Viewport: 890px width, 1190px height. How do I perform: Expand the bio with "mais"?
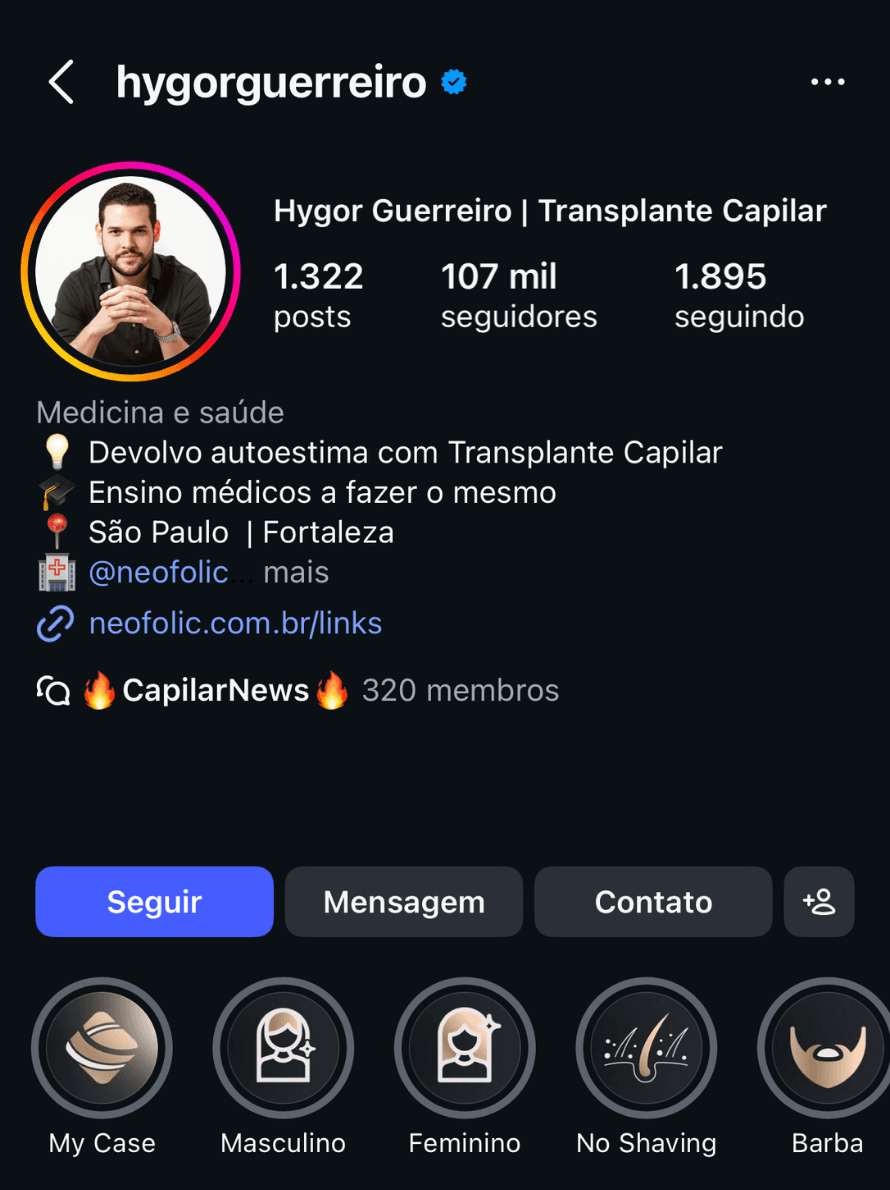tap(296, 572)
